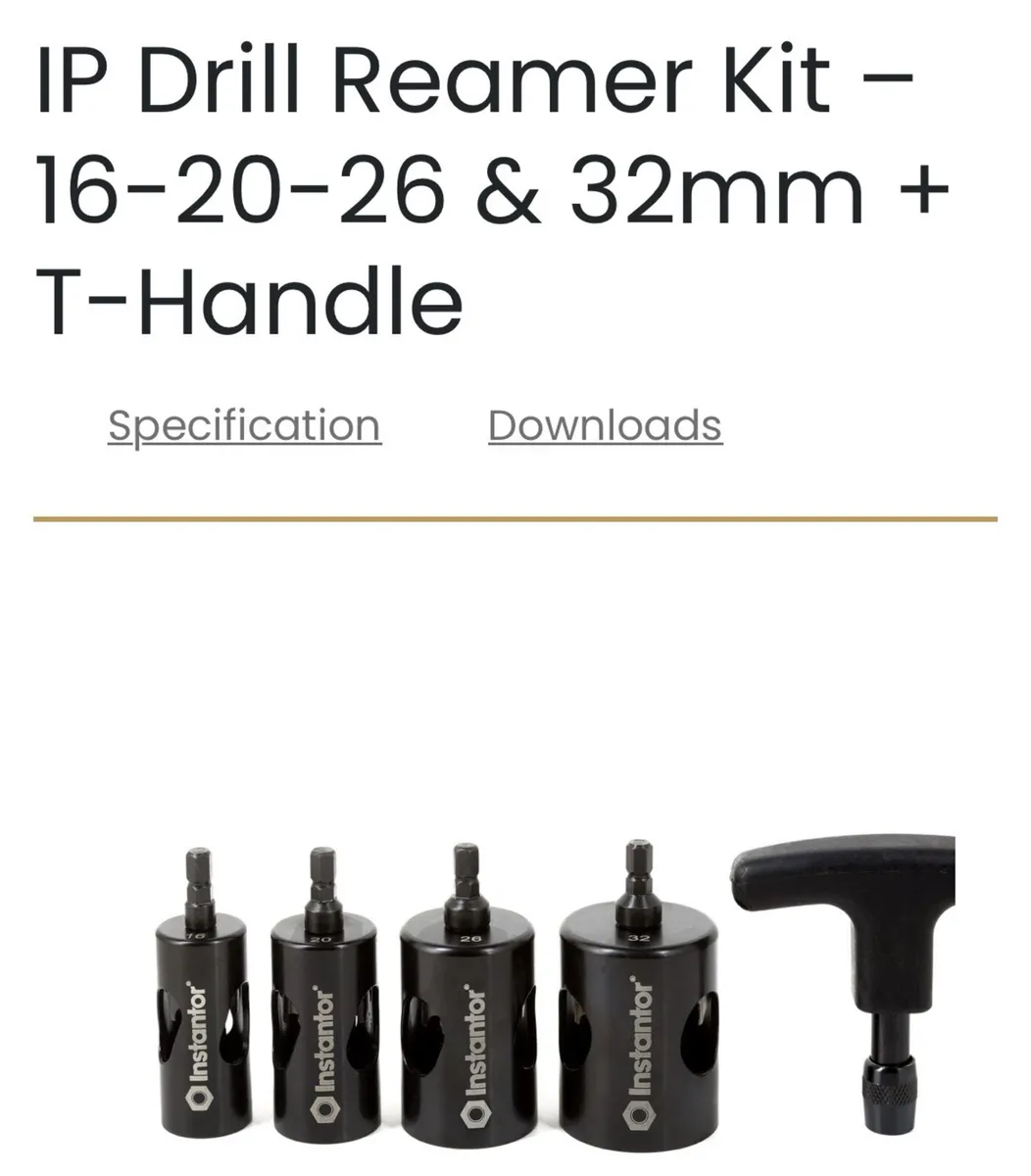Select the hex shank of the 16mm reamer

pyautogui.click(x=201, y=872)
